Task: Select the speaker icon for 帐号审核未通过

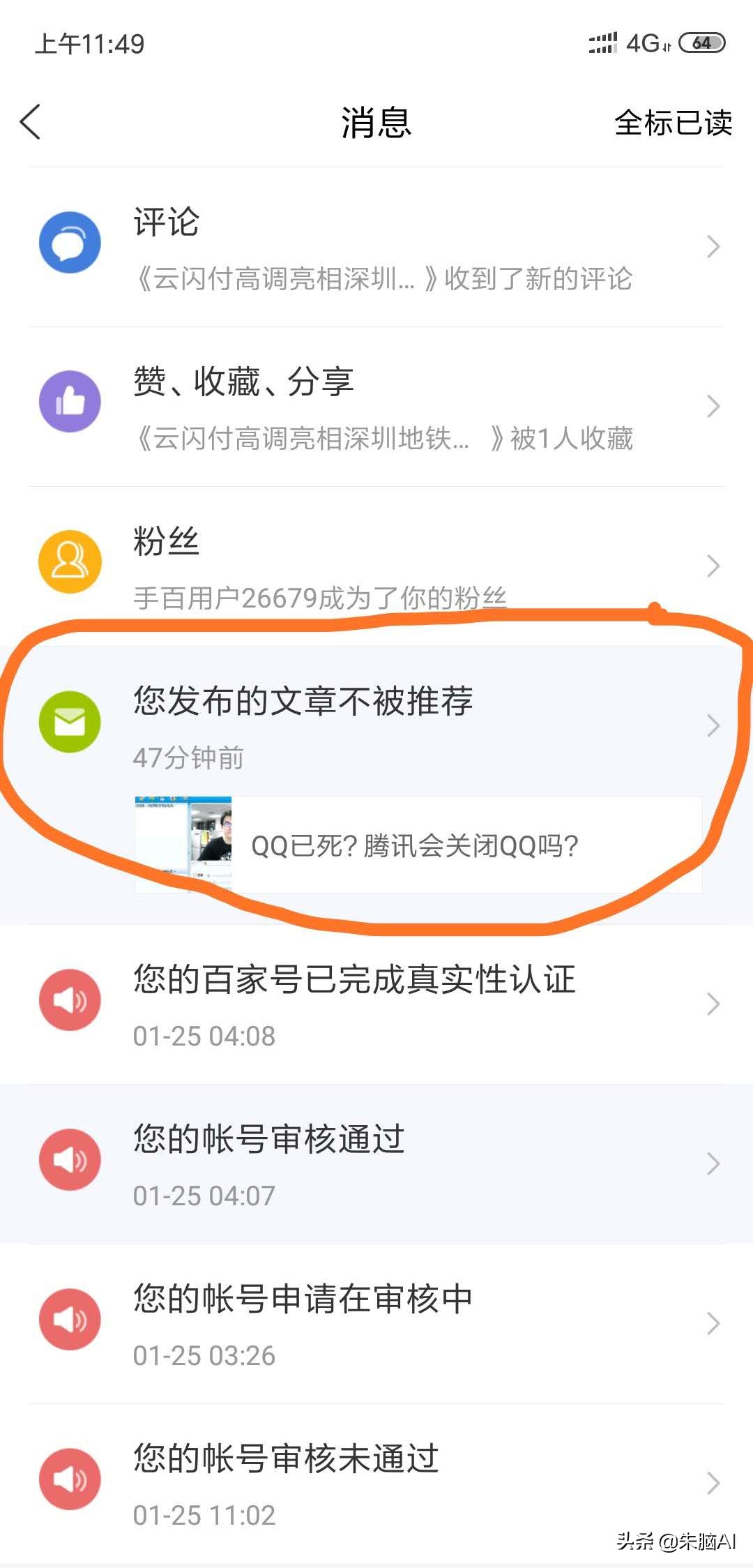Action: [x=70, y=1479]
